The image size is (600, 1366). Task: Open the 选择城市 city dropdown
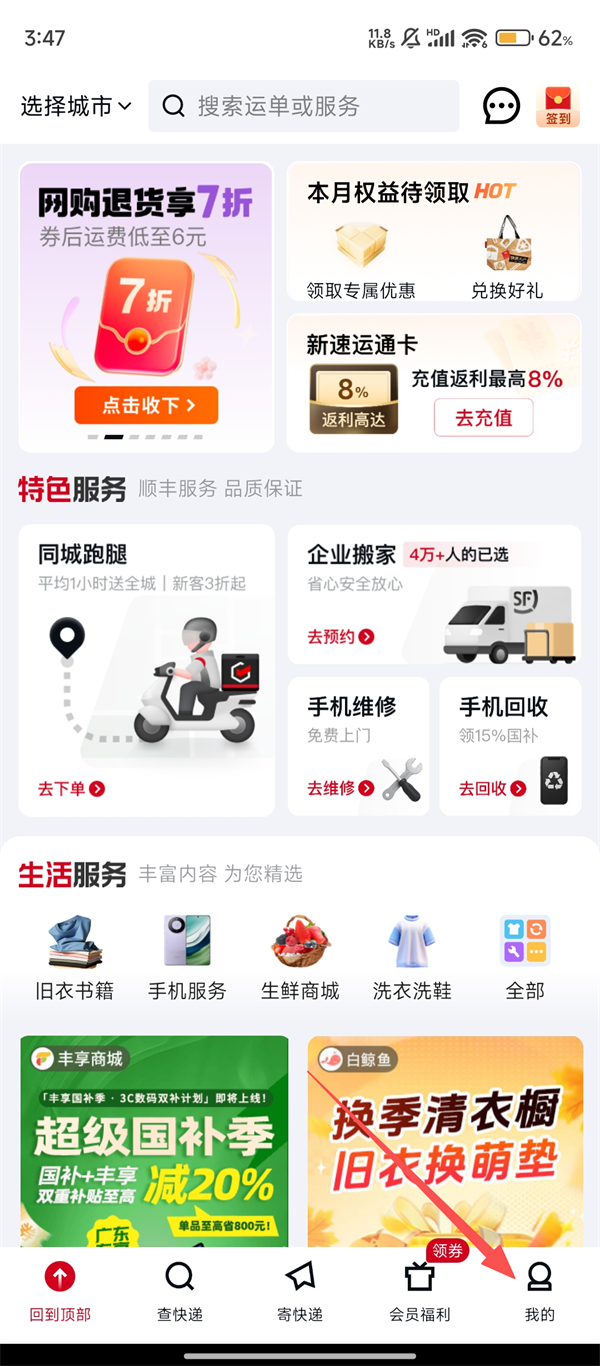click(76, 106)
